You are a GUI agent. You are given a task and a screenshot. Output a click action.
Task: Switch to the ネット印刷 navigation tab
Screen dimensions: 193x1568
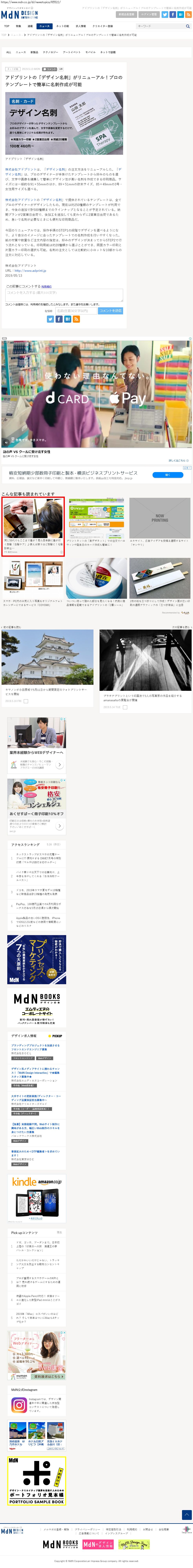tap(62, 26)
